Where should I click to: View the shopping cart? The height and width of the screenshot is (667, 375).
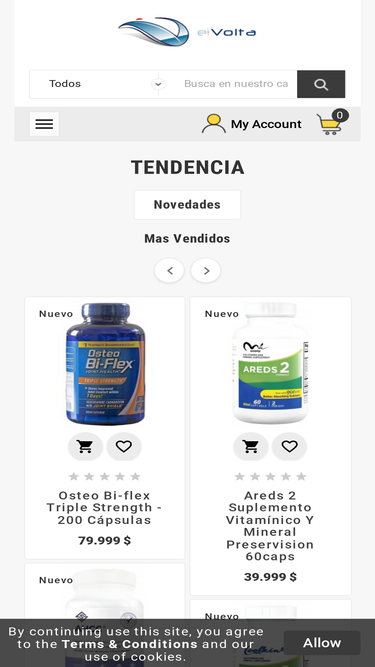coord(332,123)
